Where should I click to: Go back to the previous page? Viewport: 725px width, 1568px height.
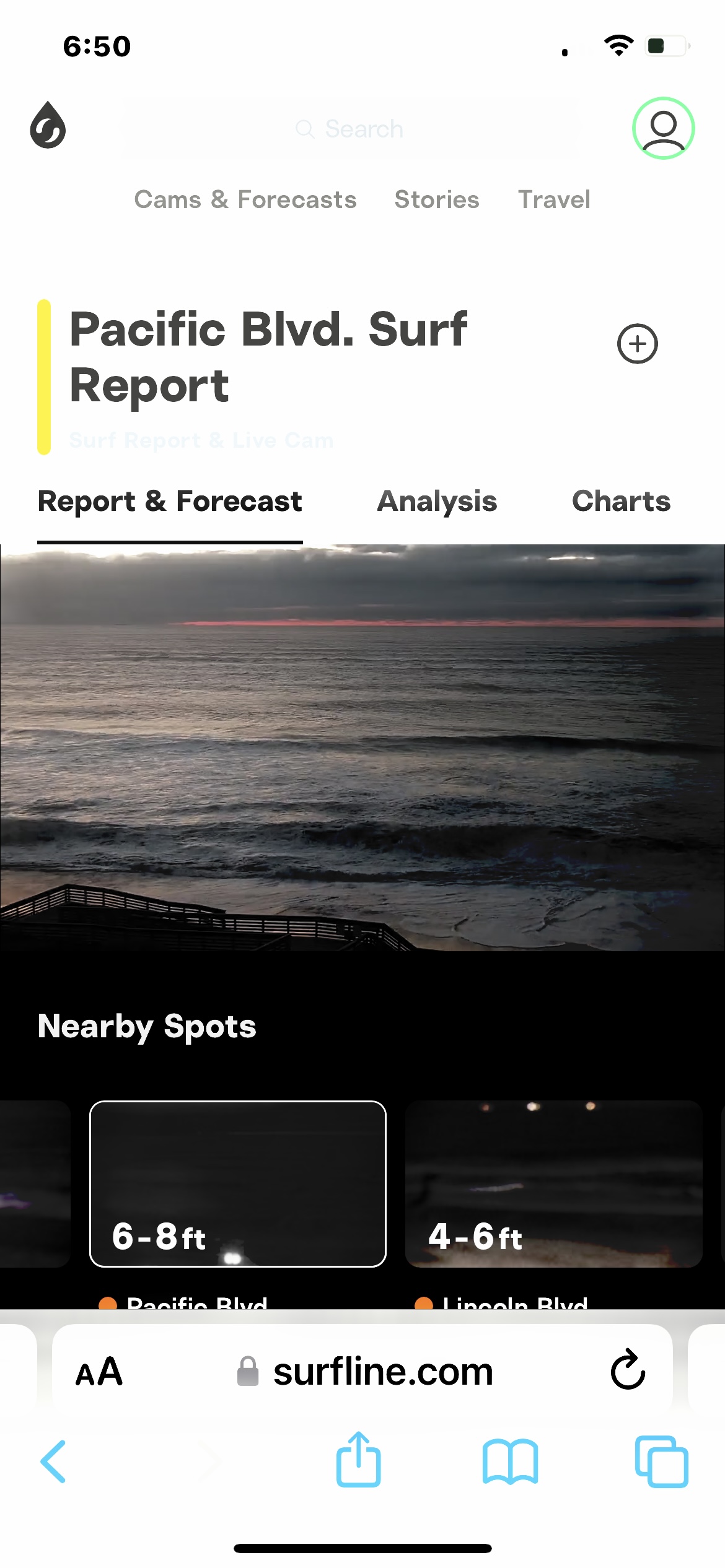[x=53, y=1461]
